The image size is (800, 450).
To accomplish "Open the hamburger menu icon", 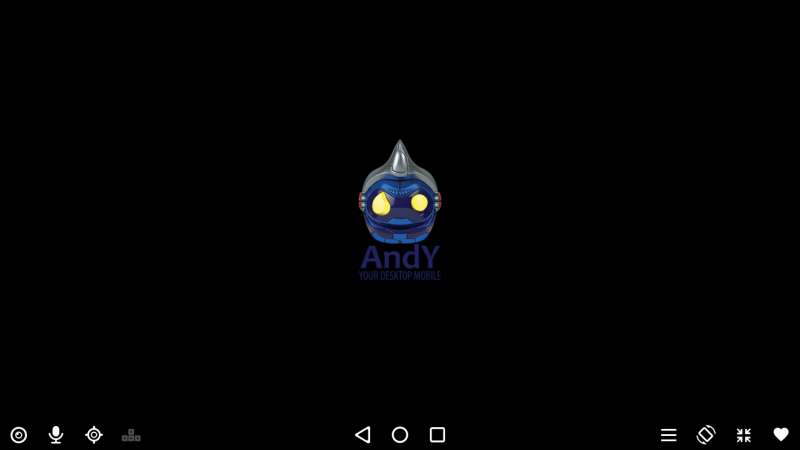I will pyautogui.click(x=669, y=435).
